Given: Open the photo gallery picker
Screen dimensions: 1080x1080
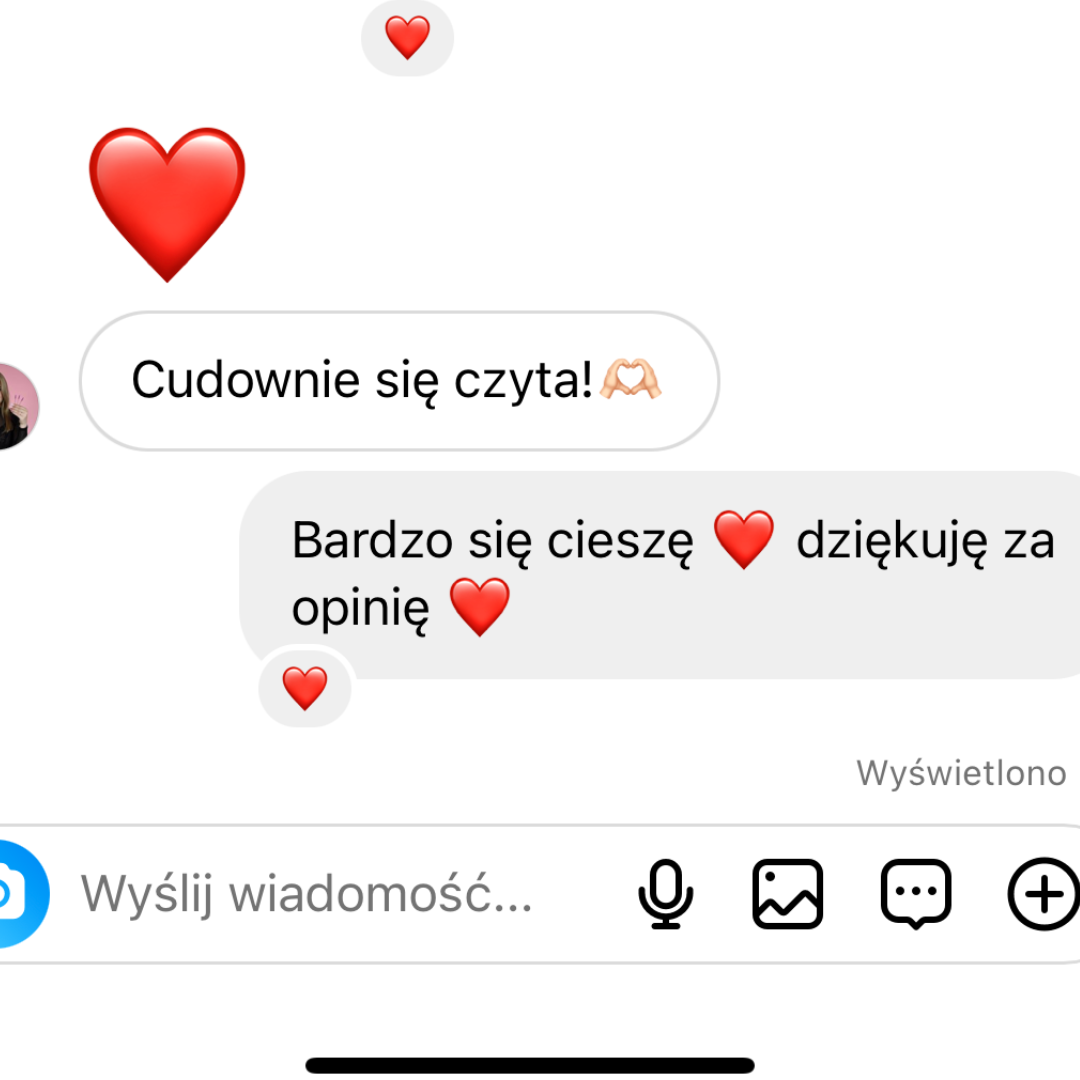Looking at the screenshot, I should coord(787,893).
